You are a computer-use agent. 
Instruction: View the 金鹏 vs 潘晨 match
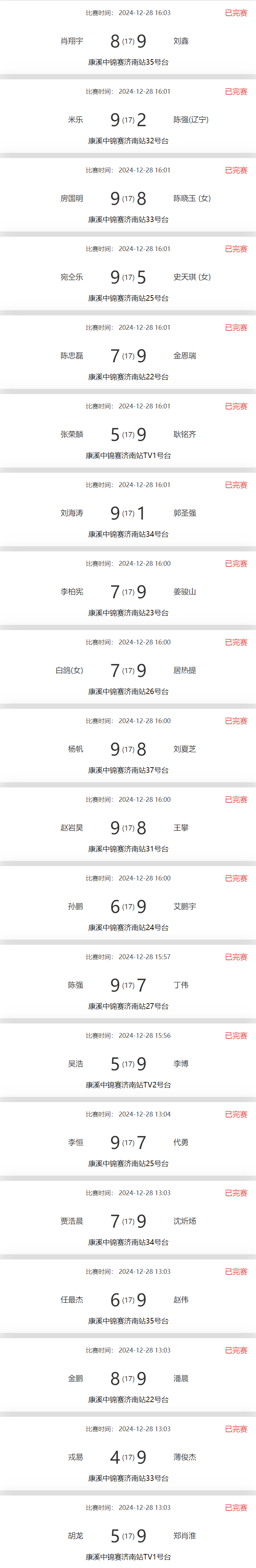[x=128, y=1378]
